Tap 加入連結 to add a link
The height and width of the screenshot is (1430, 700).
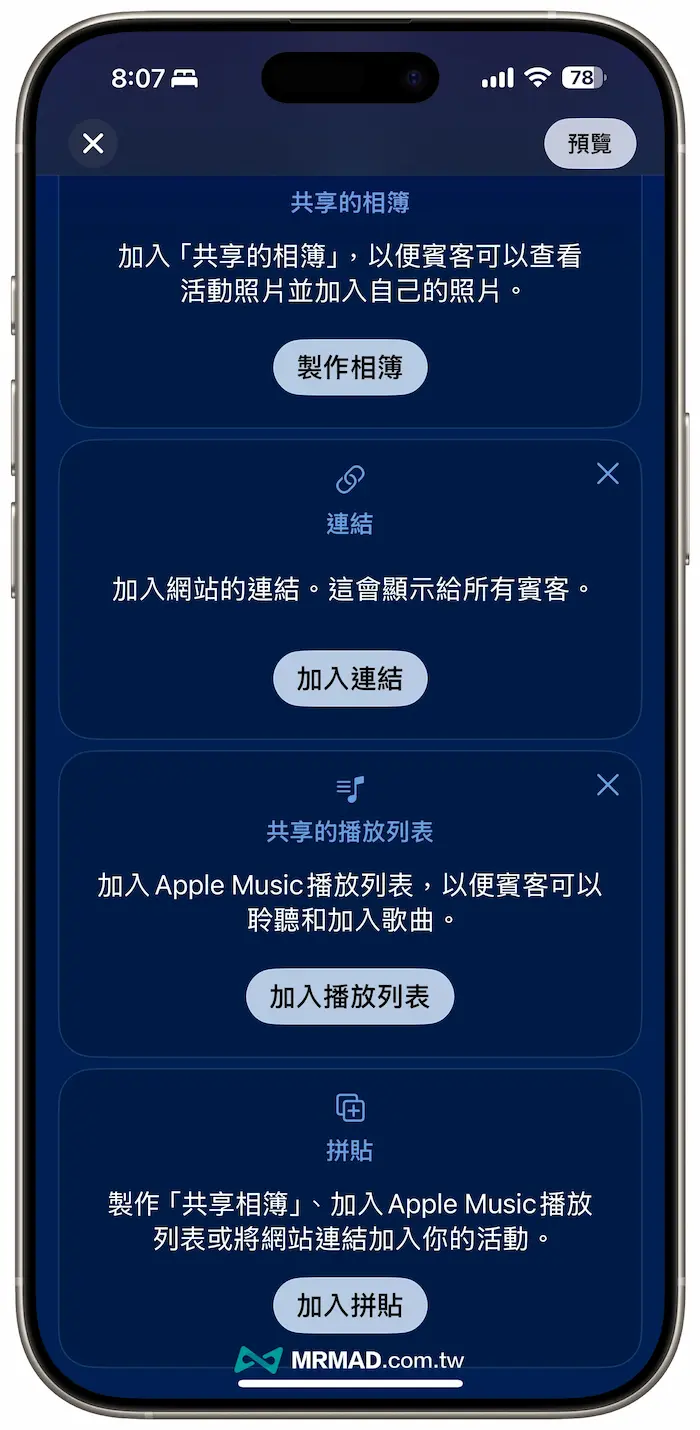(350, 679)
